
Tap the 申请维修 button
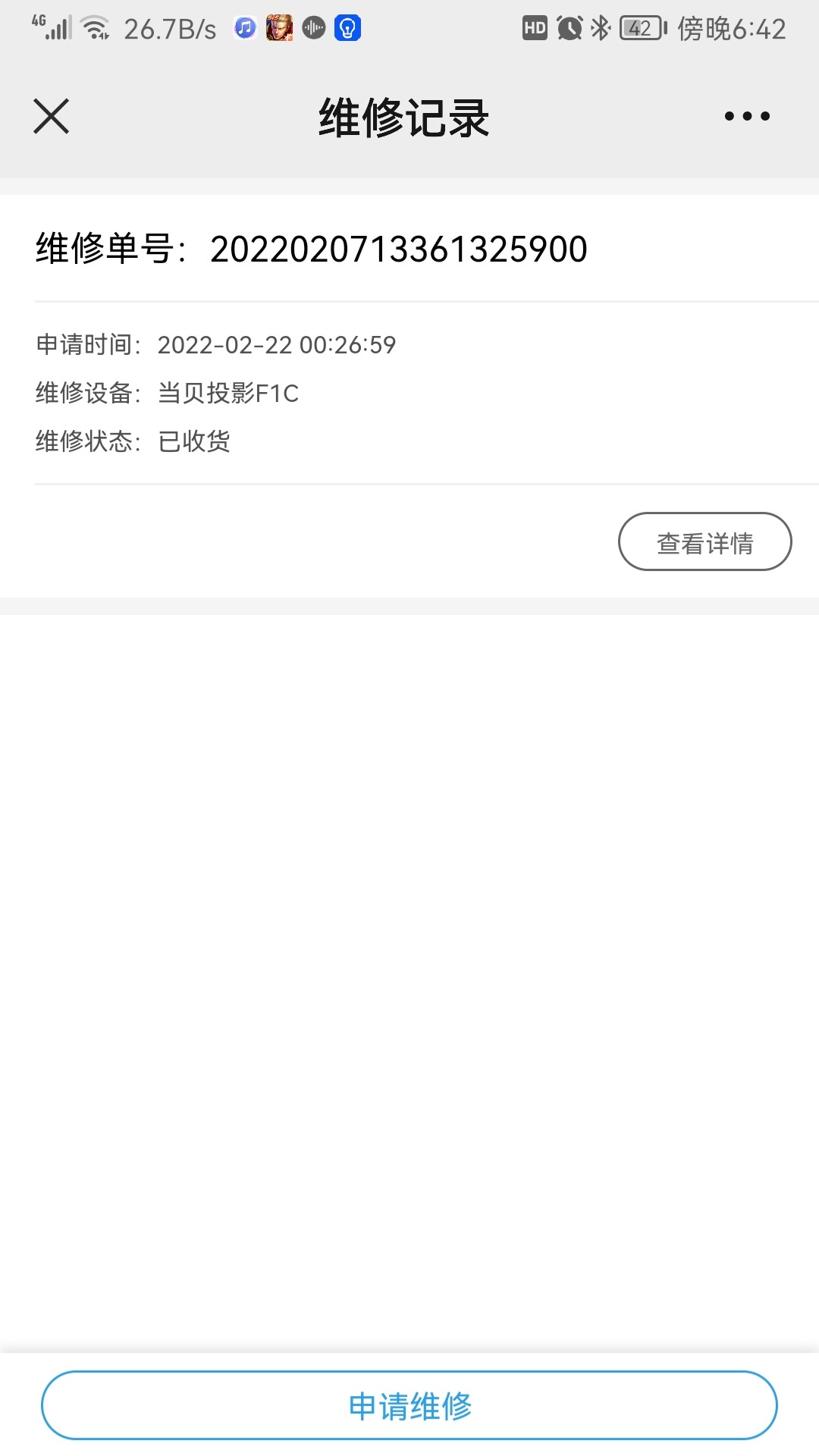pyautogui.click(x=409, y=1405)
